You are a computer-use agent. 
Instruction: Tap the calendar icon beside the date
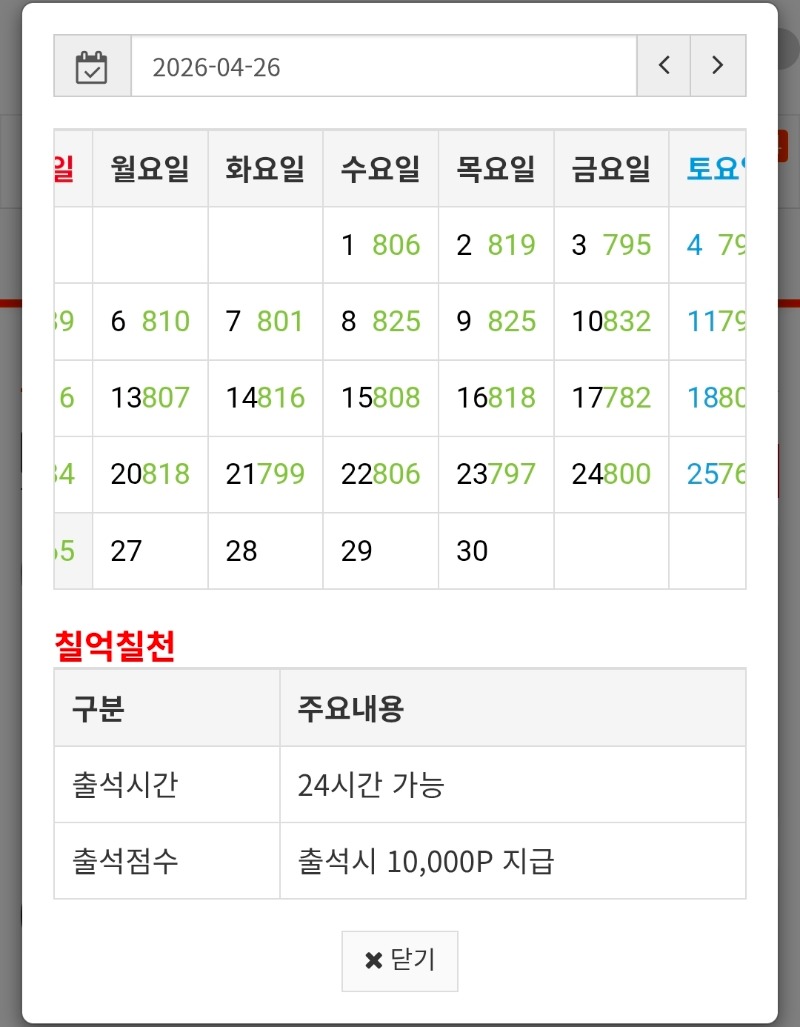[92, 66]
